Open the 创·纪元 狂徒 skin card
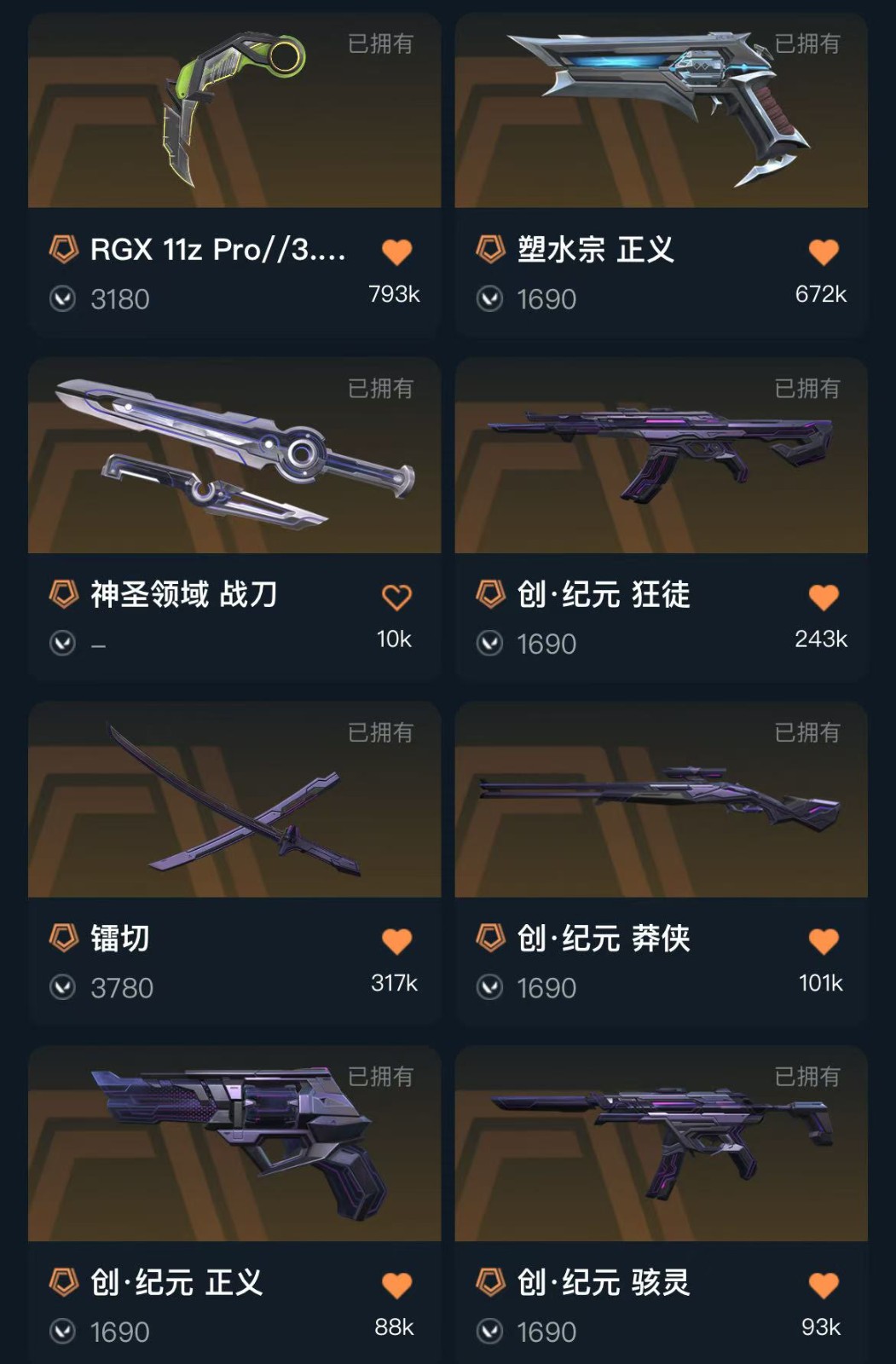This screenshot has width=896, height=1364. 661,456
